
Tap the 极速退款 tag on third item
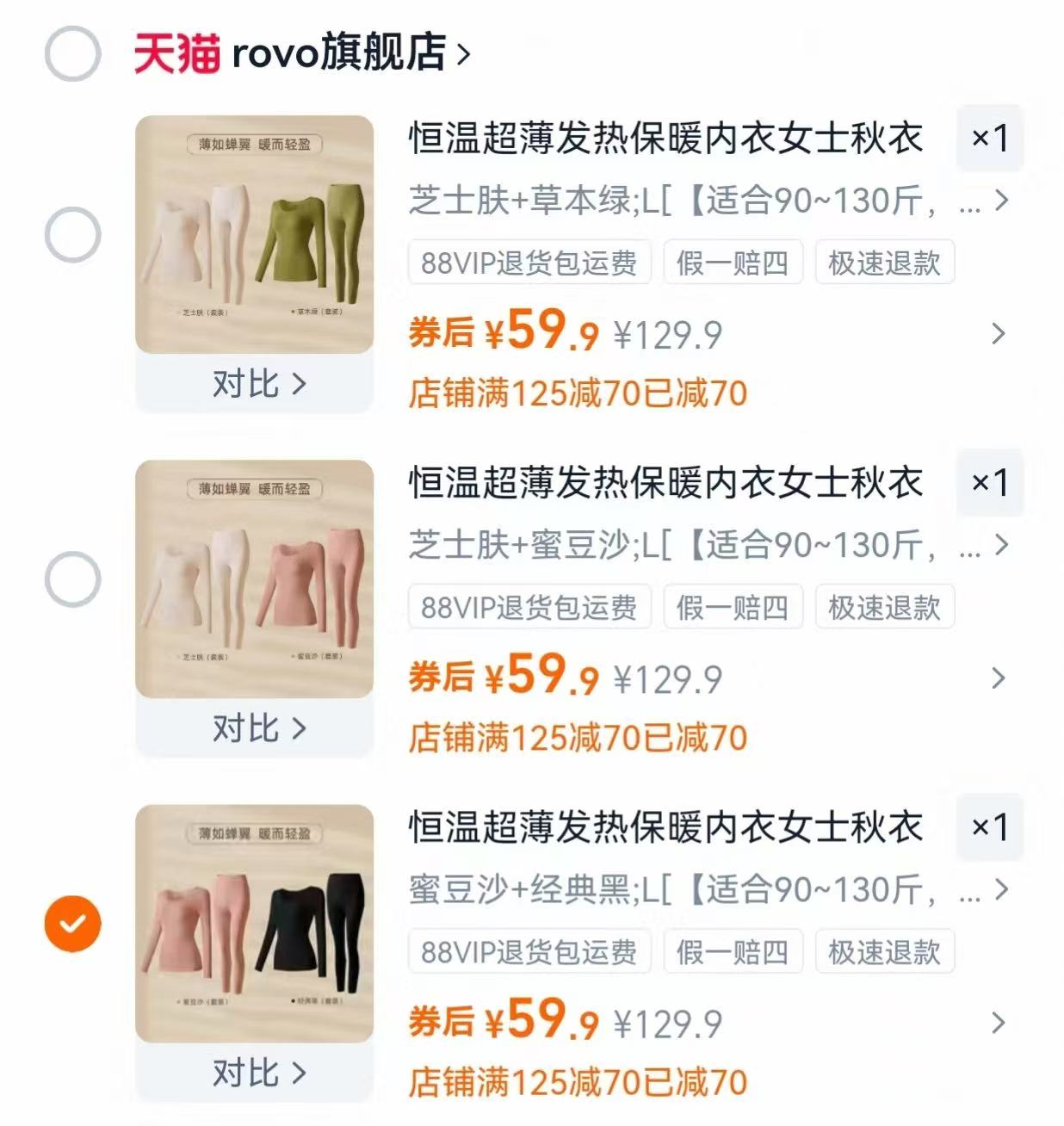885,951
